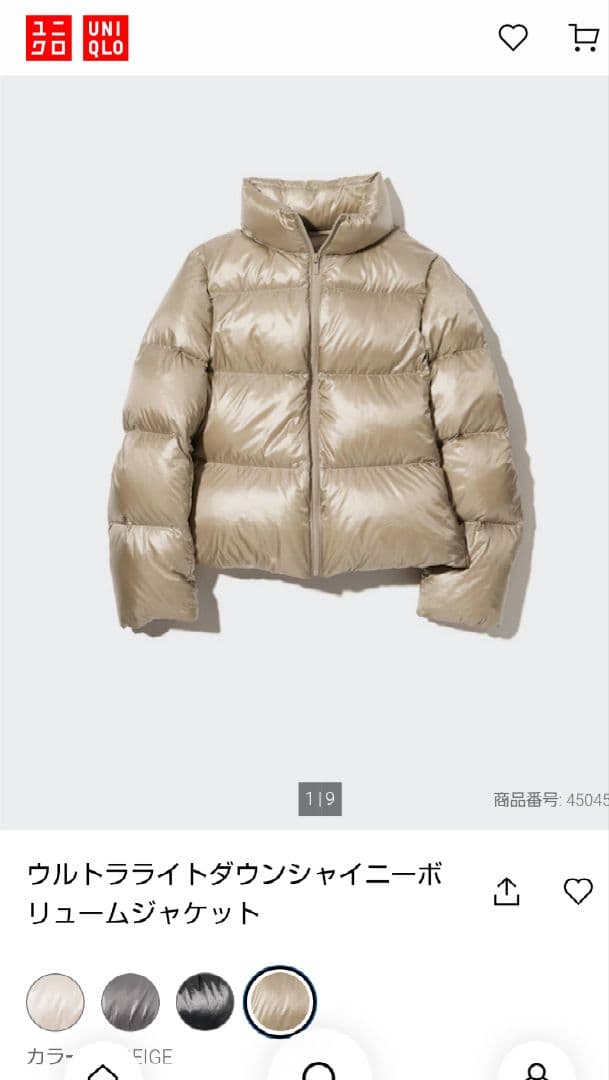Open search from the bottom navigation

(318, 1068)
